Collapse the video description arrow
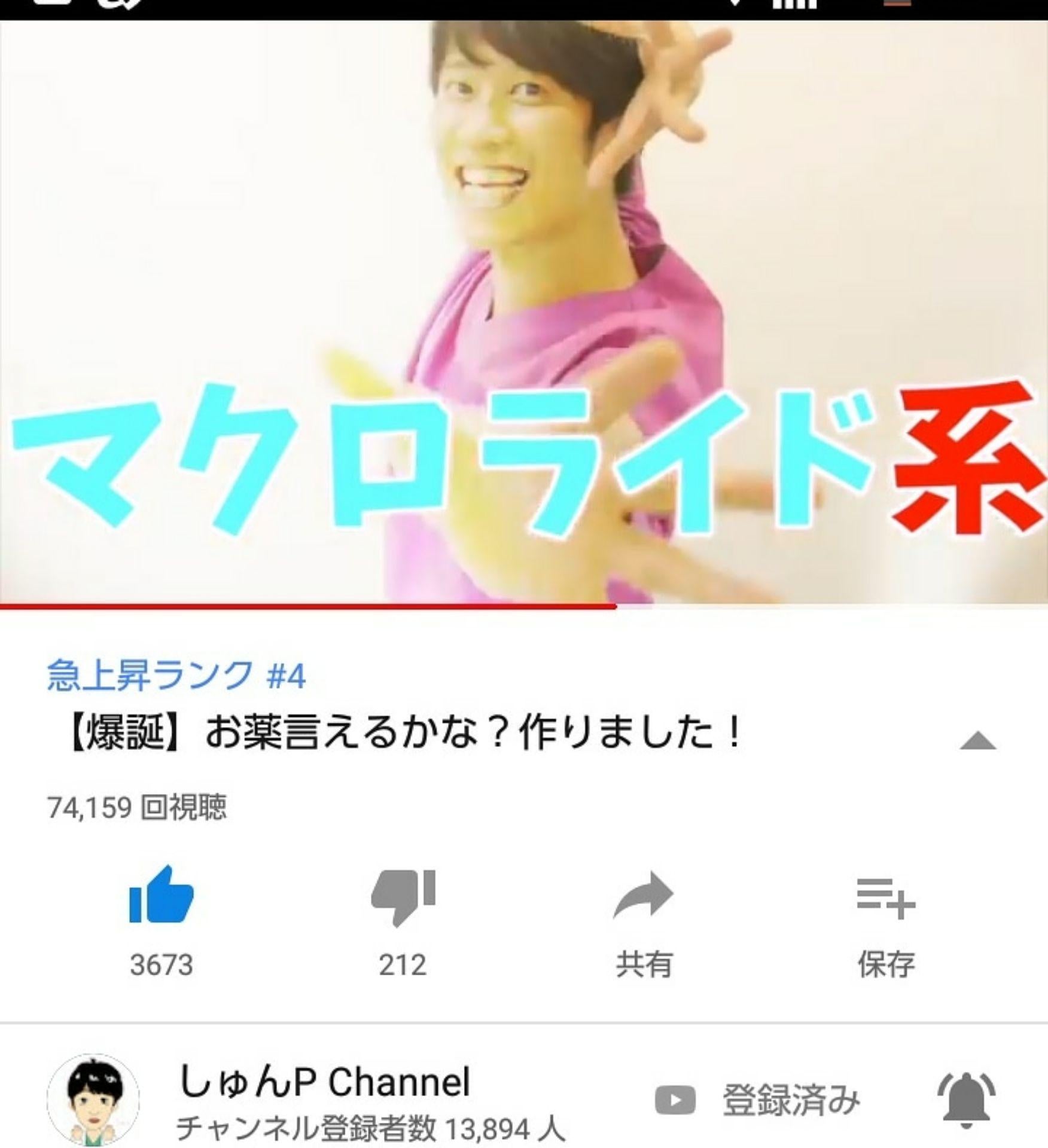 [x=977, y=741]
